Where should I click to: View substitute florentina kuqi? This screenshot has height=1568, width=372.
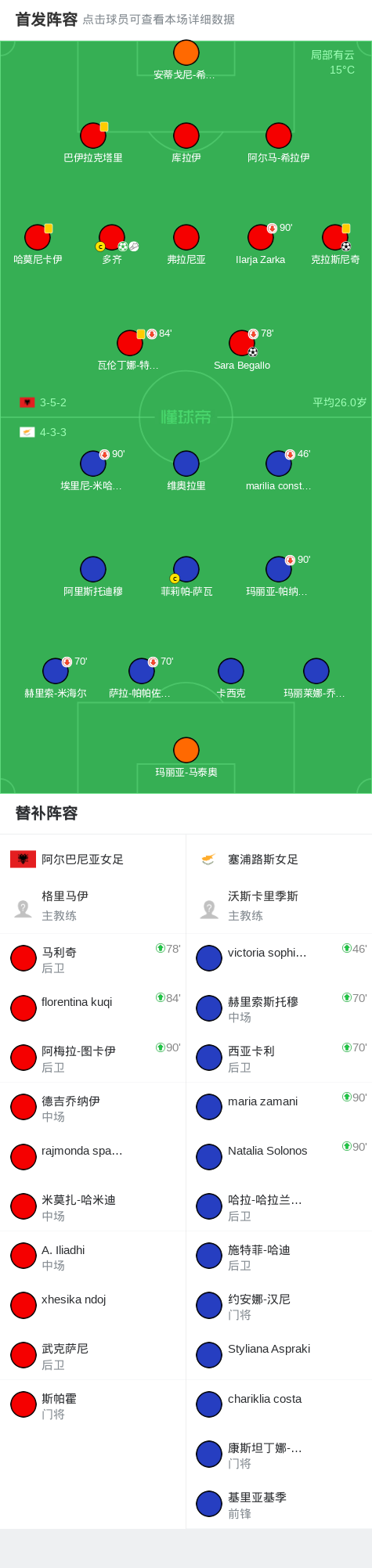point(93,1007)
